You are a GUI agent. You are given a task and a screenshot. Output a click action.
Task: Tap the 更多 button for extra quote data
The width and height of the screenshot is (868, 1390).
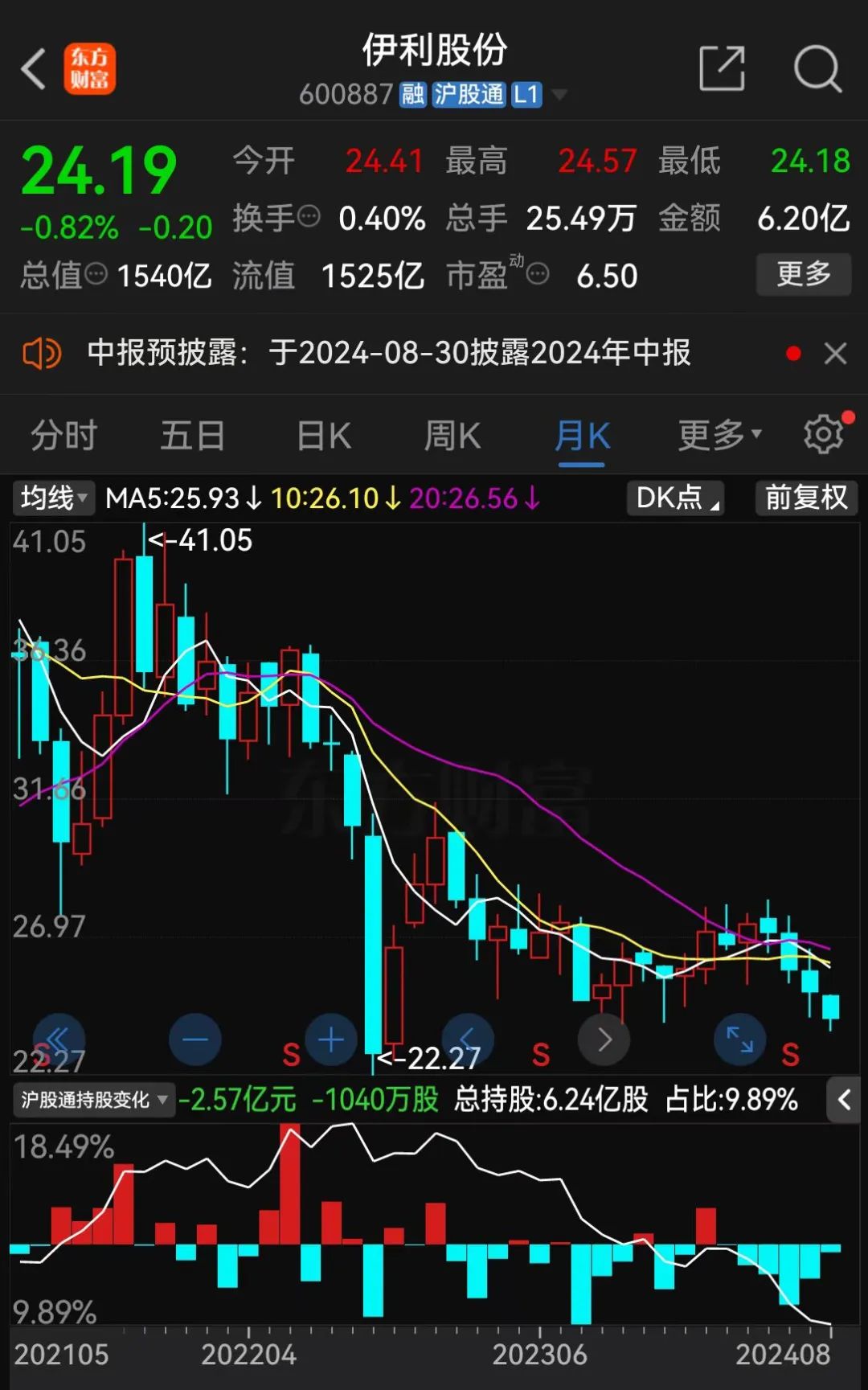[x=803, y=275]
